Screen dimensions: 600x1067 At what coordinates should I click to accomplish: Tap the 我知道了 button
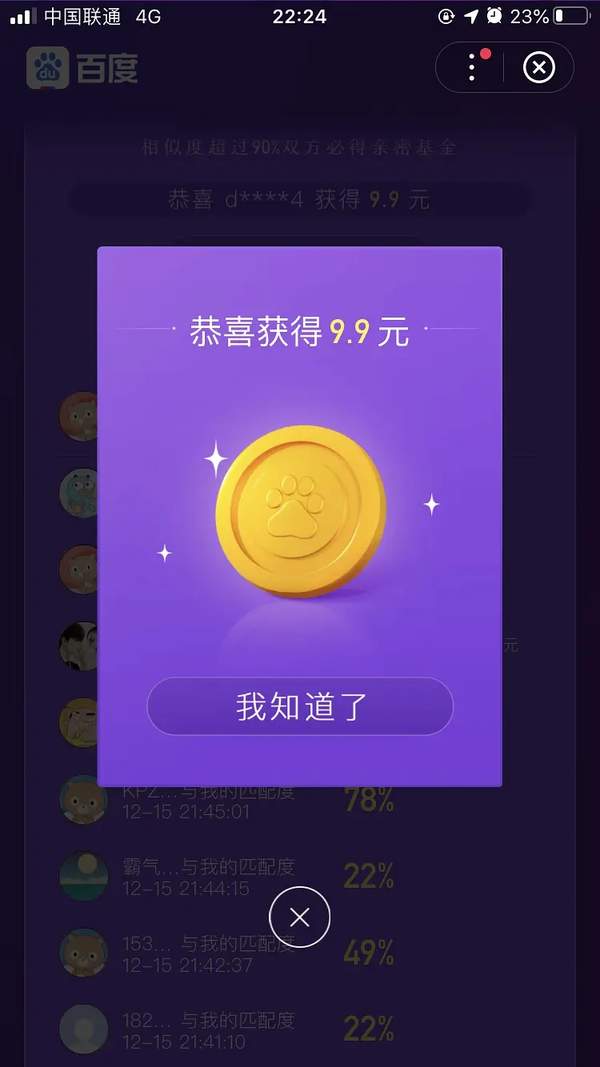pos(300,706)
